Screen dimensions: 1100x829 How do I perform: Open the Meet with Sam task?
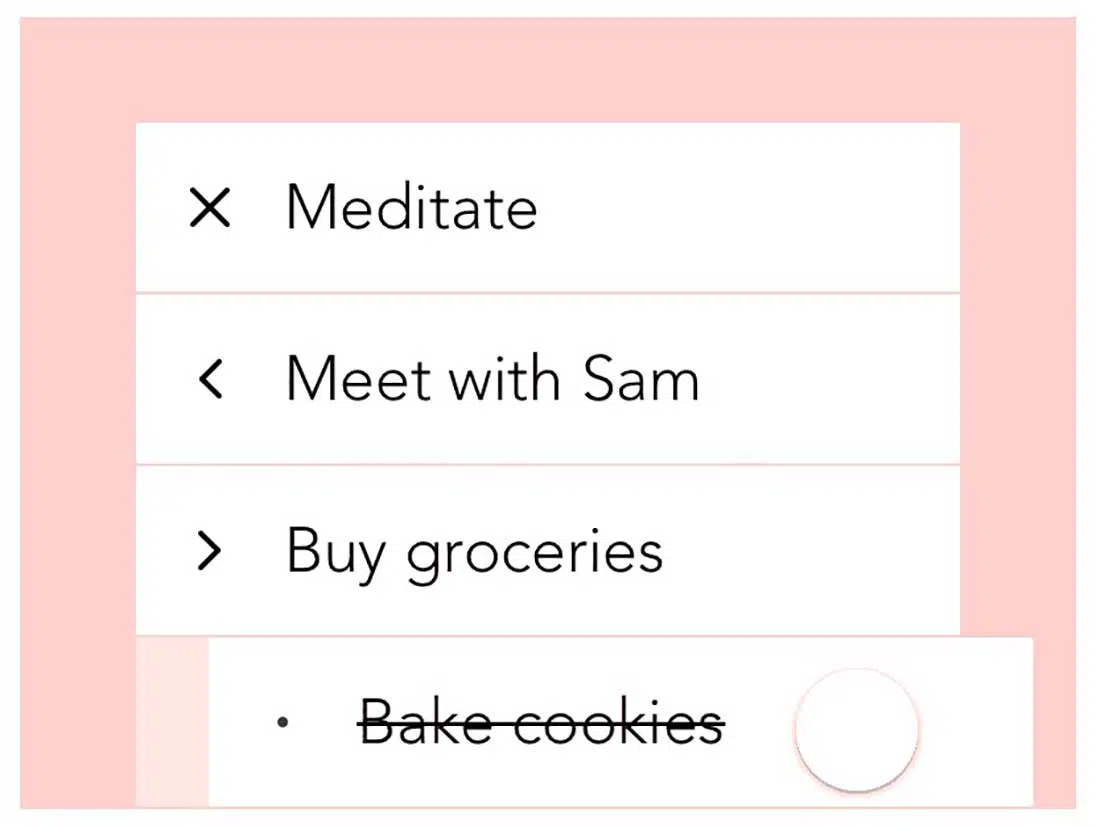click(492, 380)
